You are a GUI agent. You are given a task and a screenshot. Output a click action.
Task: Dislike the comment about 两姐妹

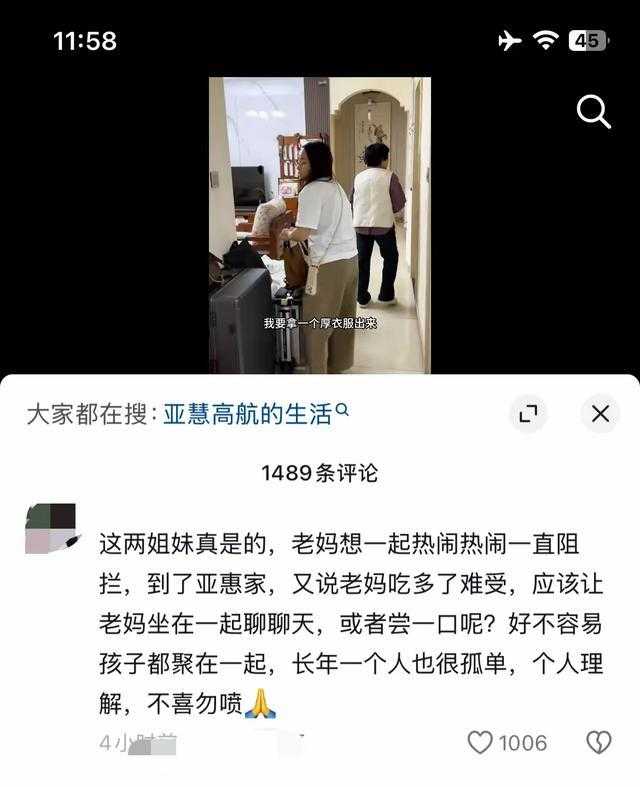[x=598, y=742]
